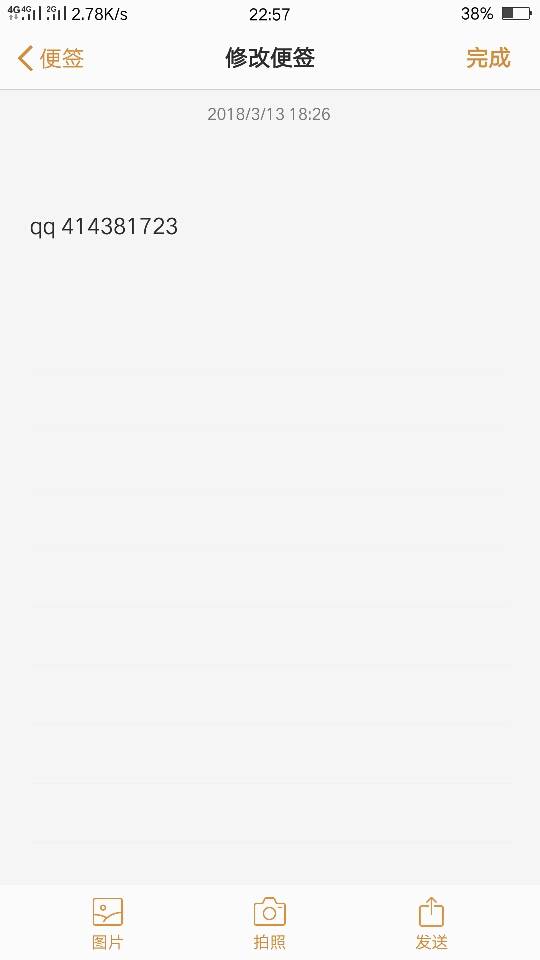Image resolution: width=540 pixels, height=960 pixels.
Task: Tap 完成 to save the note
Action: coord(488,58)
